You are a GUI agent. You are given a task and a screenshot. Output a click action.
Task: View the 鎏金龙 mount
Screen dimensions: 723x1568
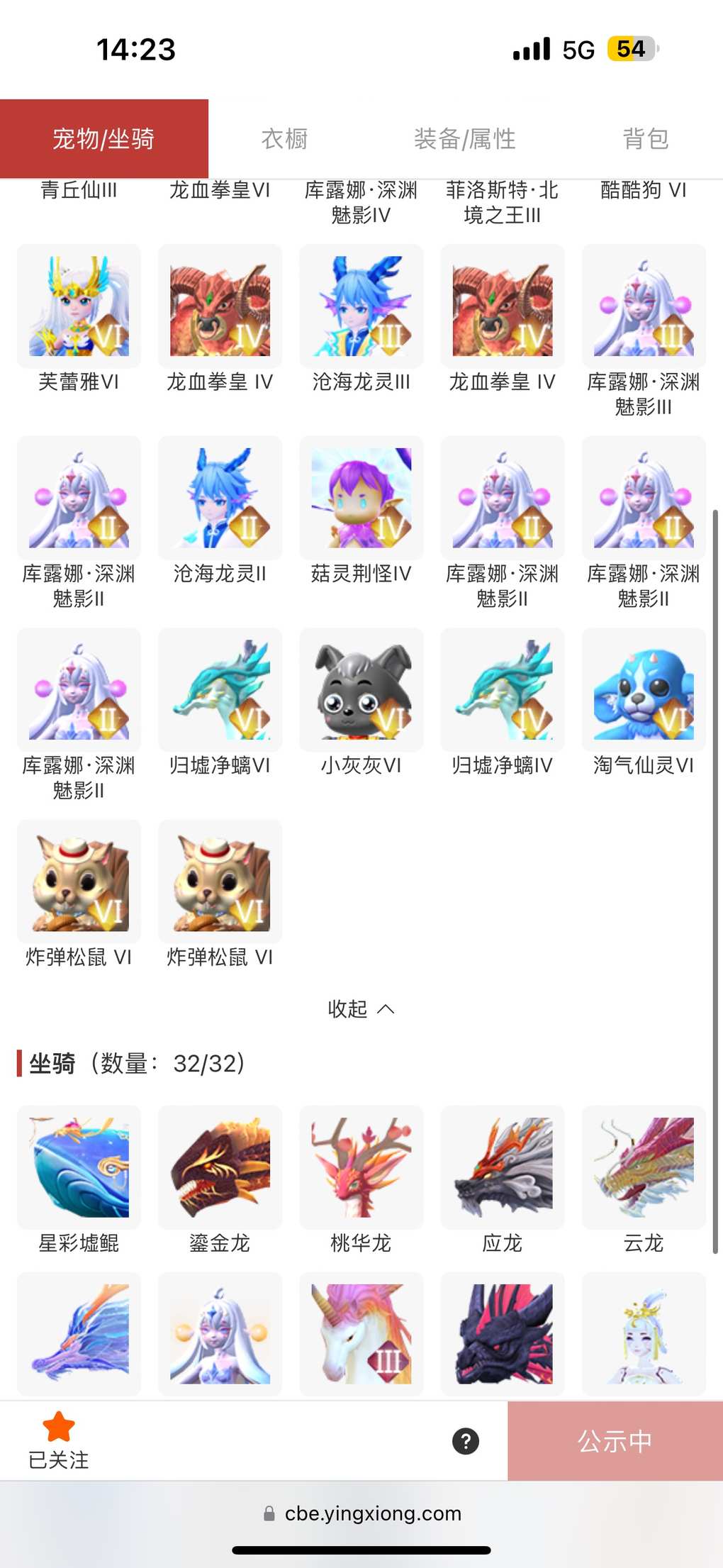pyautogui.click(x=220, y=1167)
